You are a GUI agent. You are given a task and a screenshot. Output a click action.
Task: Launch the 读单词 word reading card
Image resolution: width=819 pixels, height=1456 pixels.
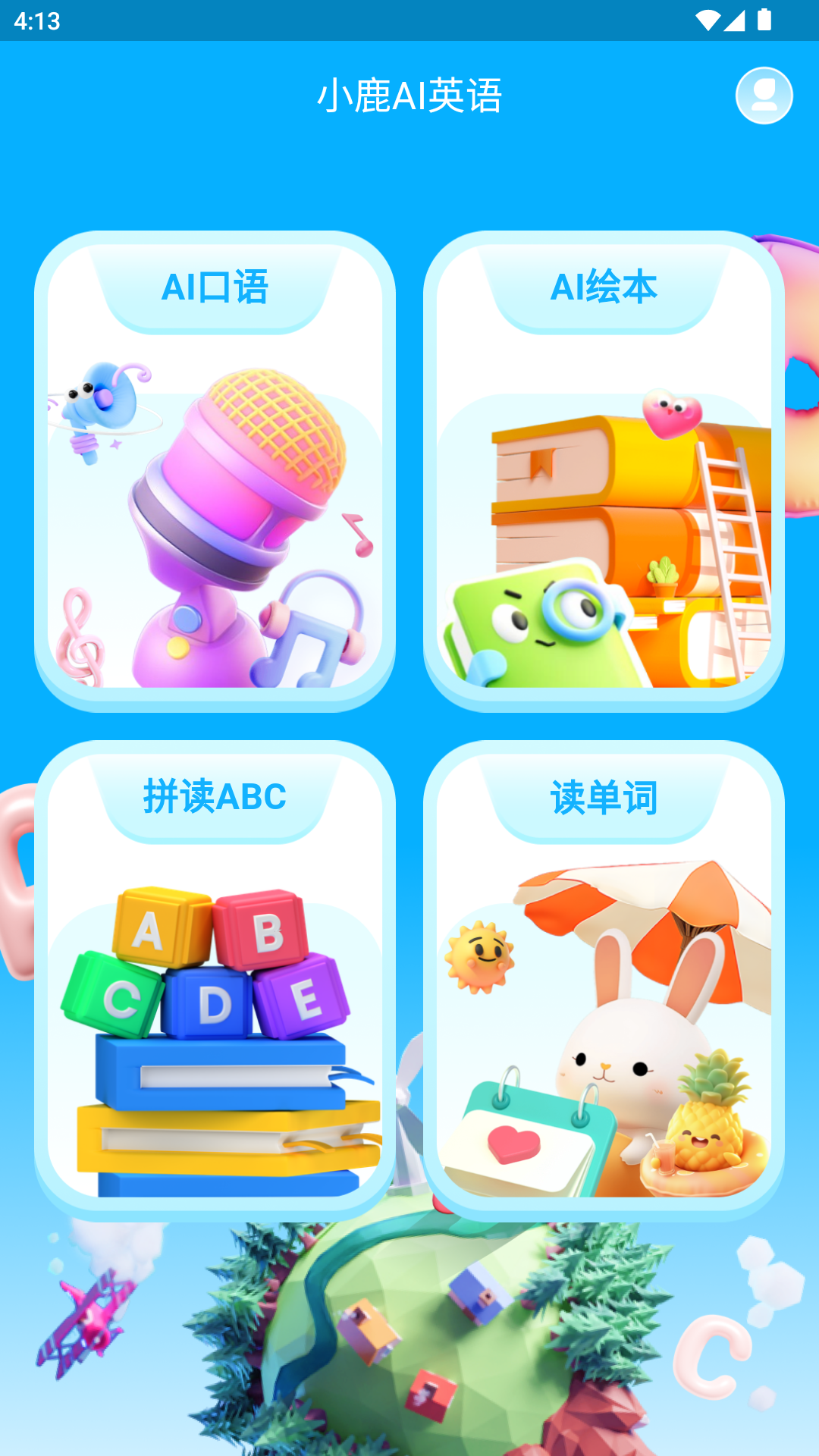pos(604,980)
